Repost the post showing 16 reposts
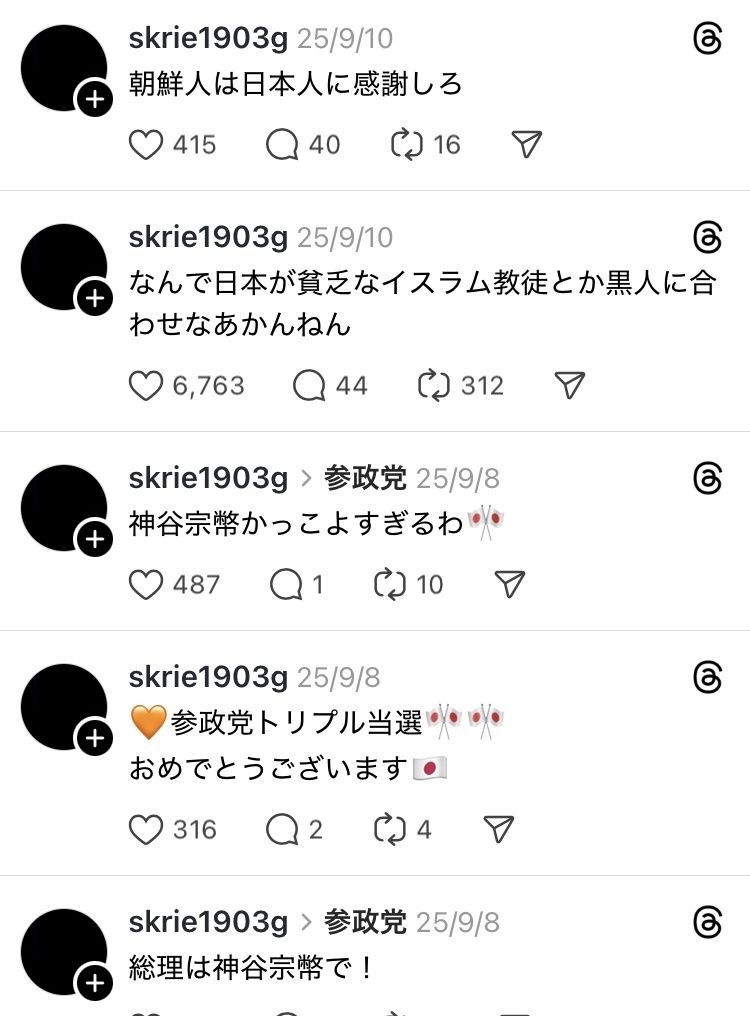750x1016 pixels. 407,145
